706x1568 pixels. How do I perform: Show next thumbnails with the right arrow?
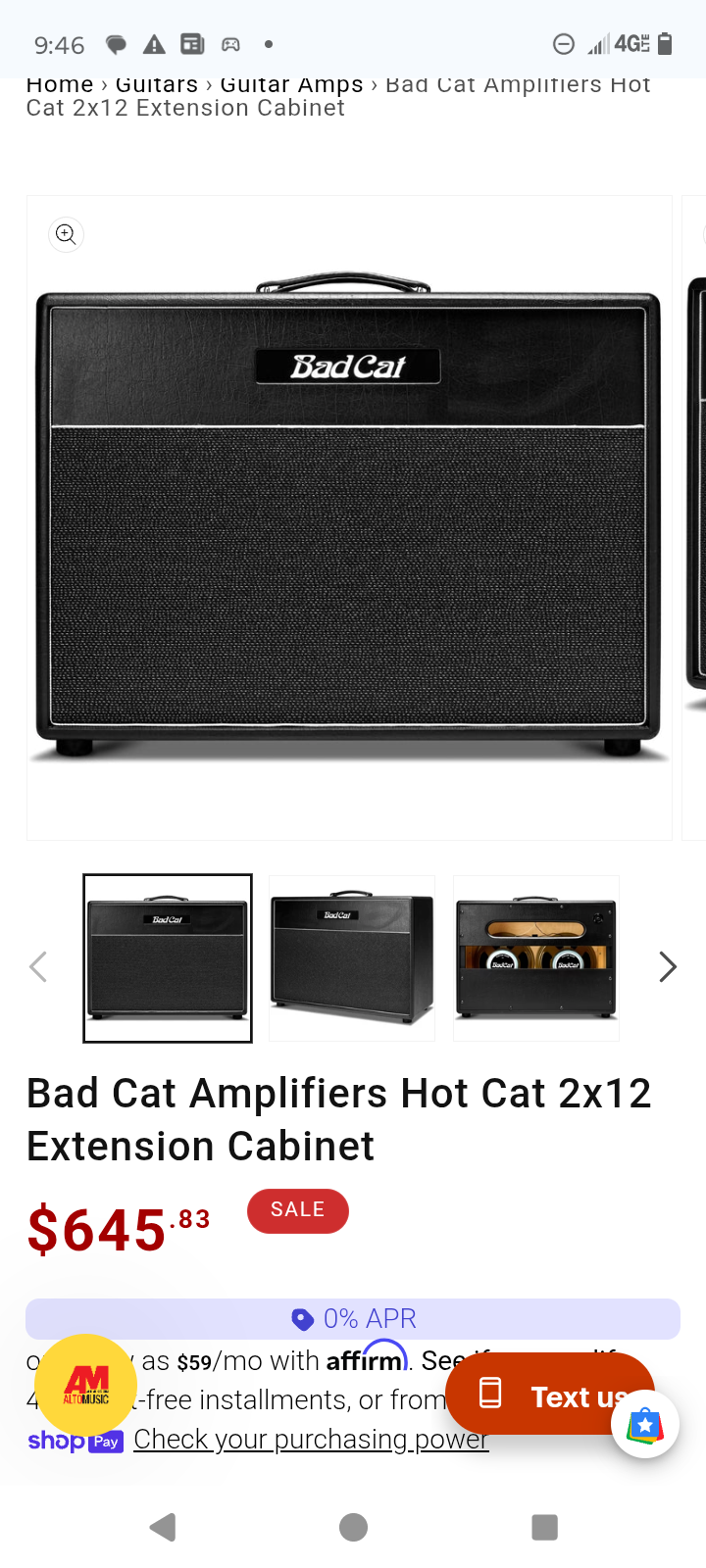(x=668, y=967)
